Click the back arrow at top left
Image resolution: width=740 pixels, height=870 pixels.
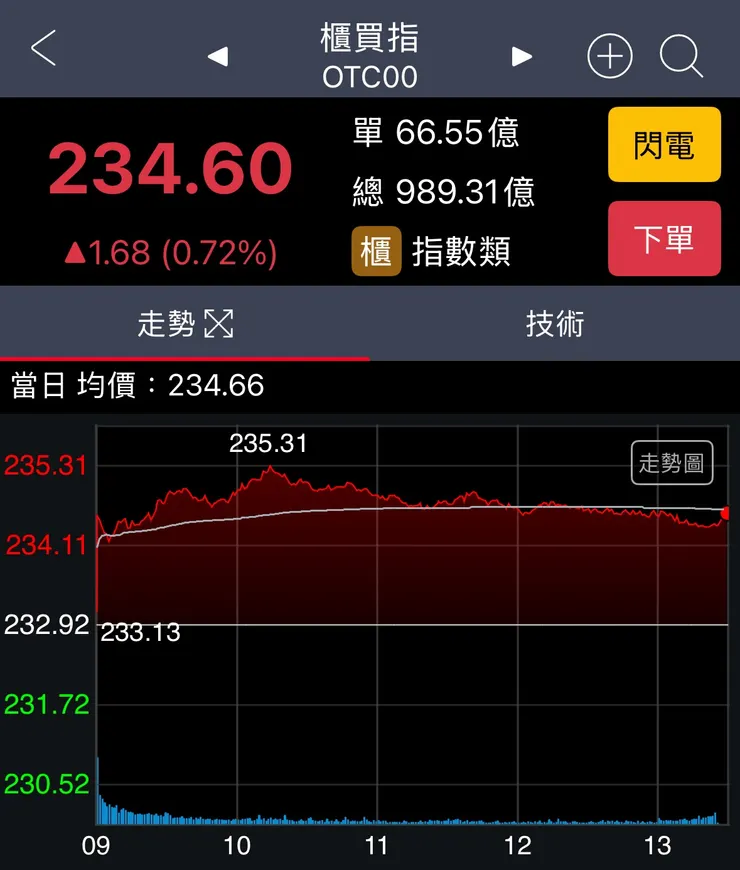[41, 47]
